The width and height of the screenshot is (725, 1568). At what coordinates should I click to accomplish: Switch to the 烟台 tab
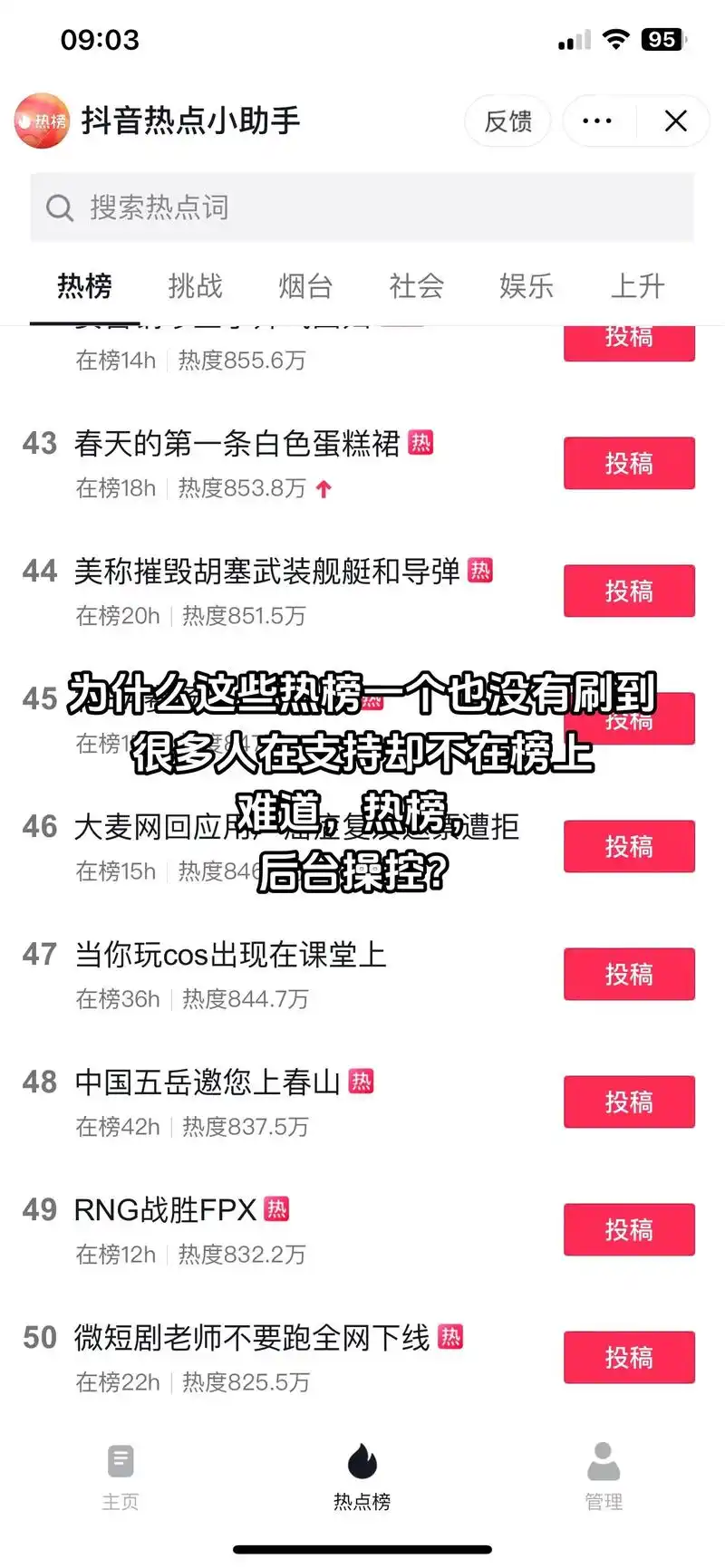[305, 286]
